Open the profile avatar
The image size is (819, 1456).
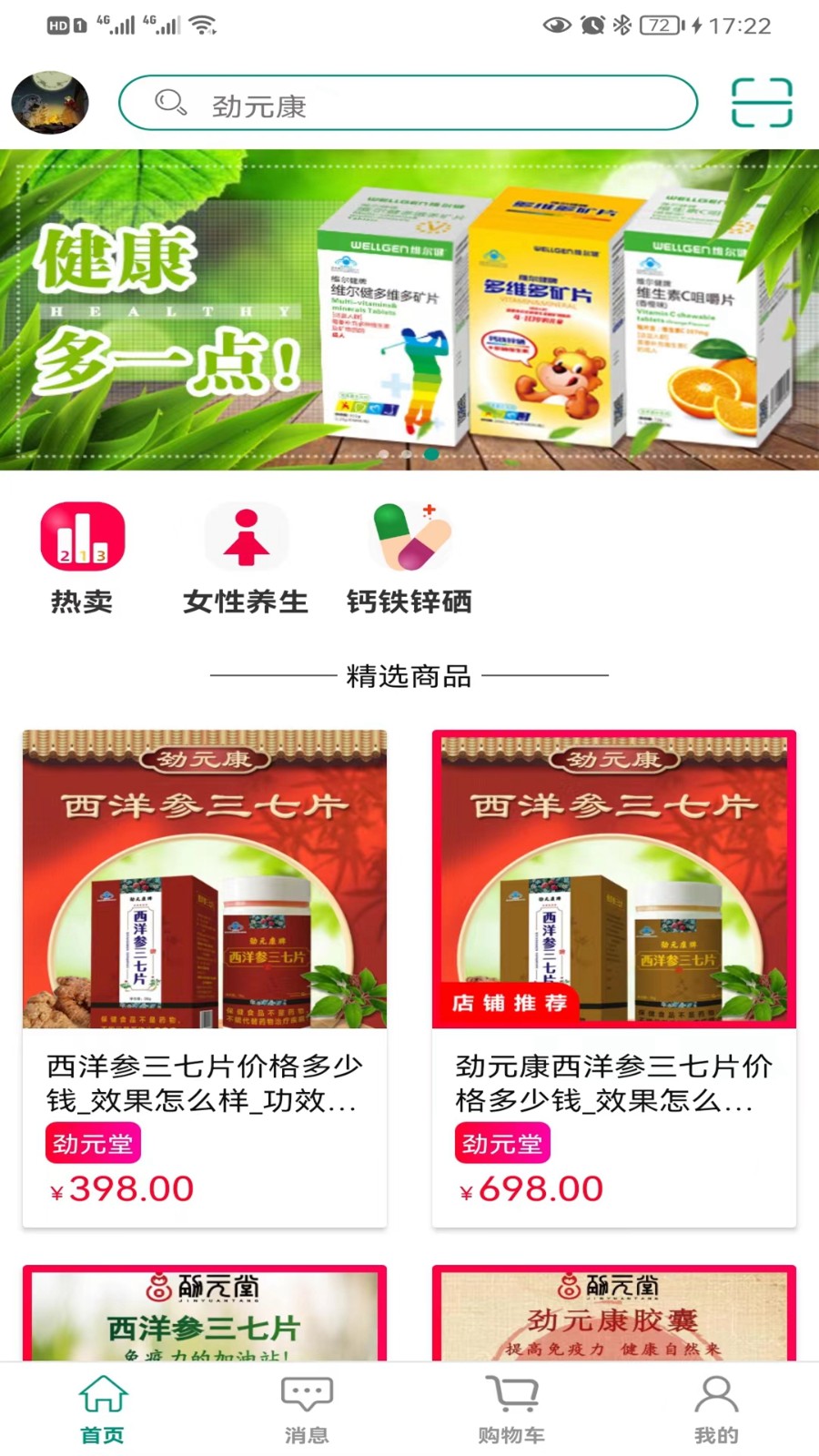[x=50, y=103]
